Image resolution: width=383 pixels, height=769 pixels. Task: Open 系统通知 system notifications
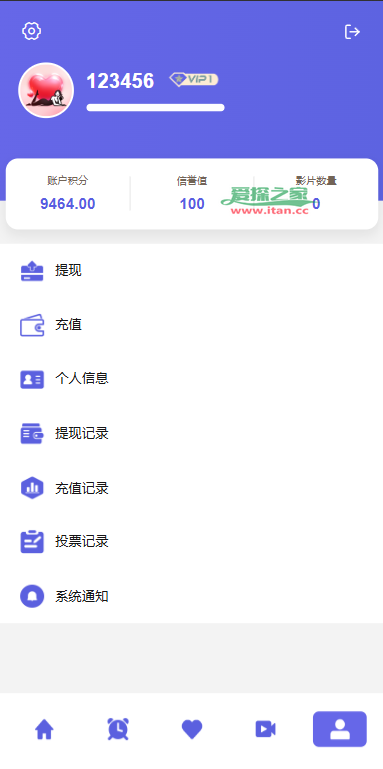[191, 596]
